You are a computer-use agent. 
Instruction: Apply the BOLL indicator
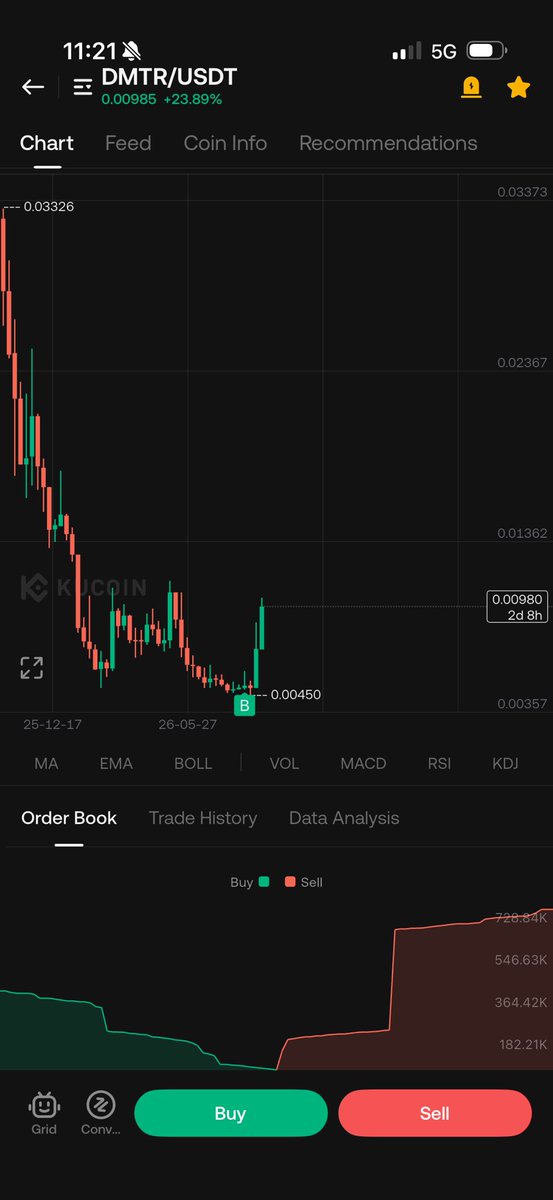(193, 763)
